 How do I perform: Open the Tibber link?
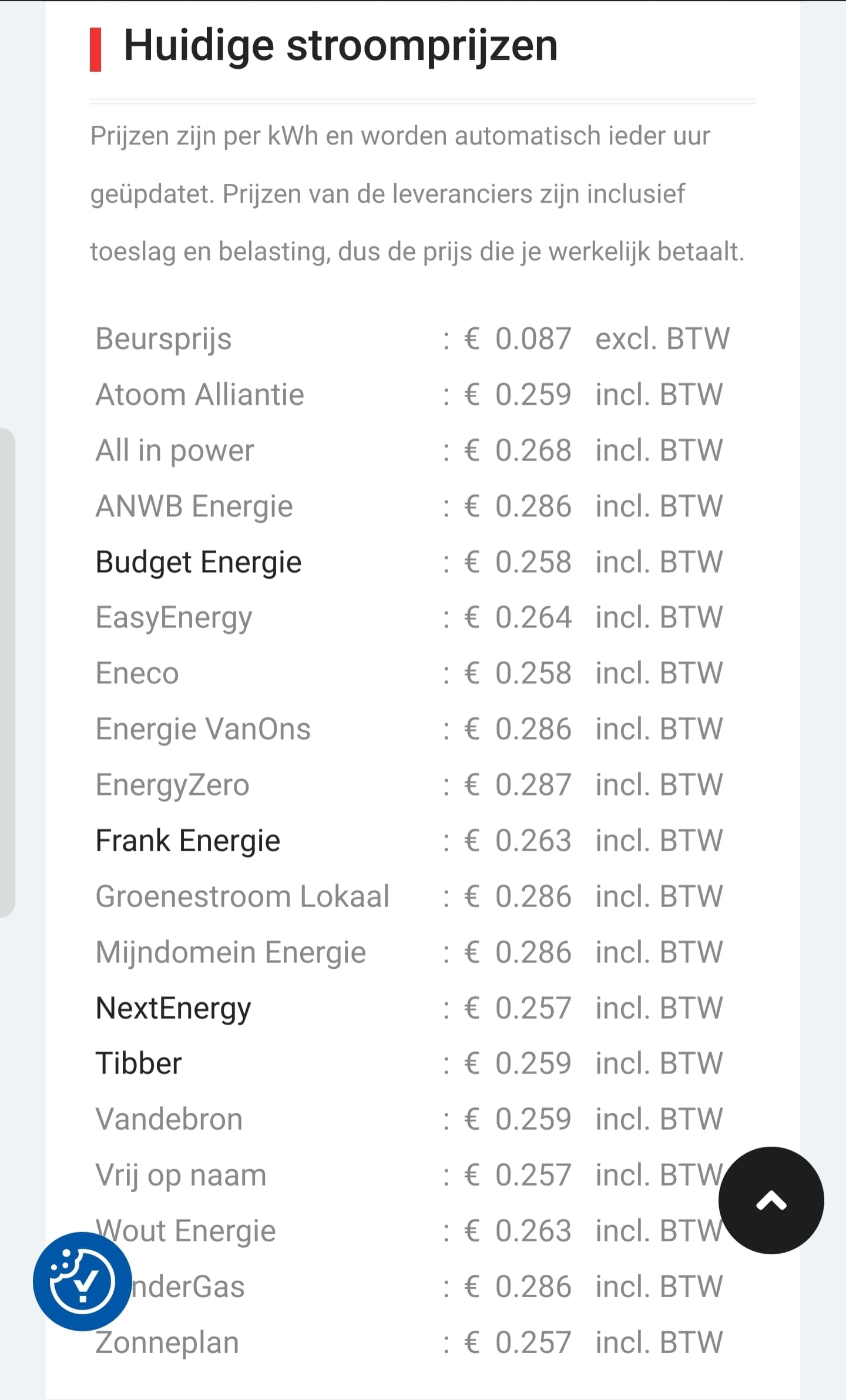click(139, 1063)
